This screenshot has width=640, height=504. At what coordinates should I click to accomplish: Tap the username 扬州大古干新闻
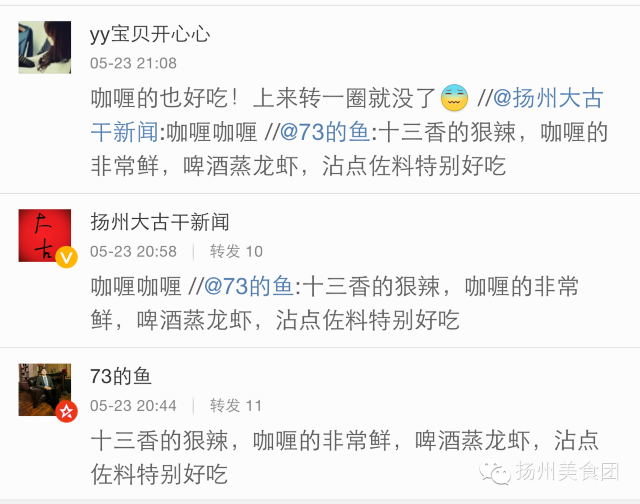tap(160, 222)
